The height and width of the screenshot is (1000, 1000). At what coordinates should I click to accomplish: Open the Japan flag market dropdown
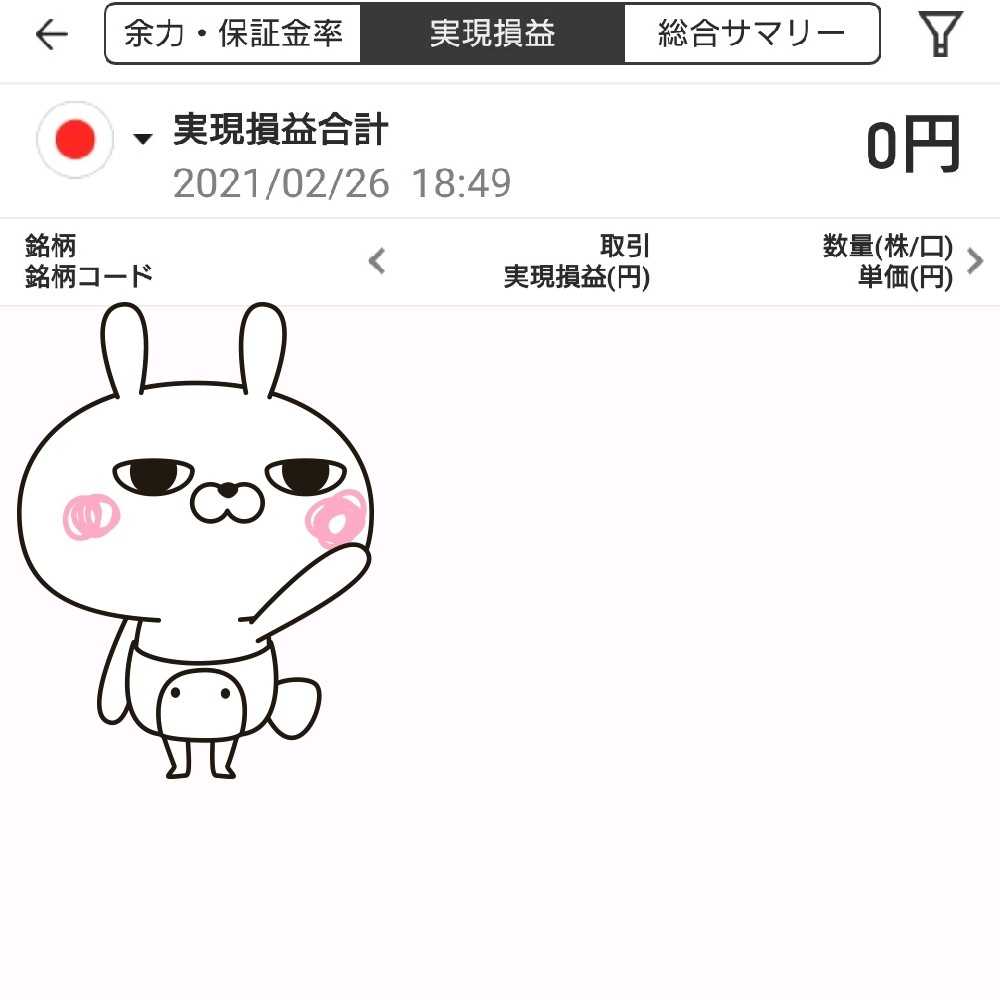point(95,140)
